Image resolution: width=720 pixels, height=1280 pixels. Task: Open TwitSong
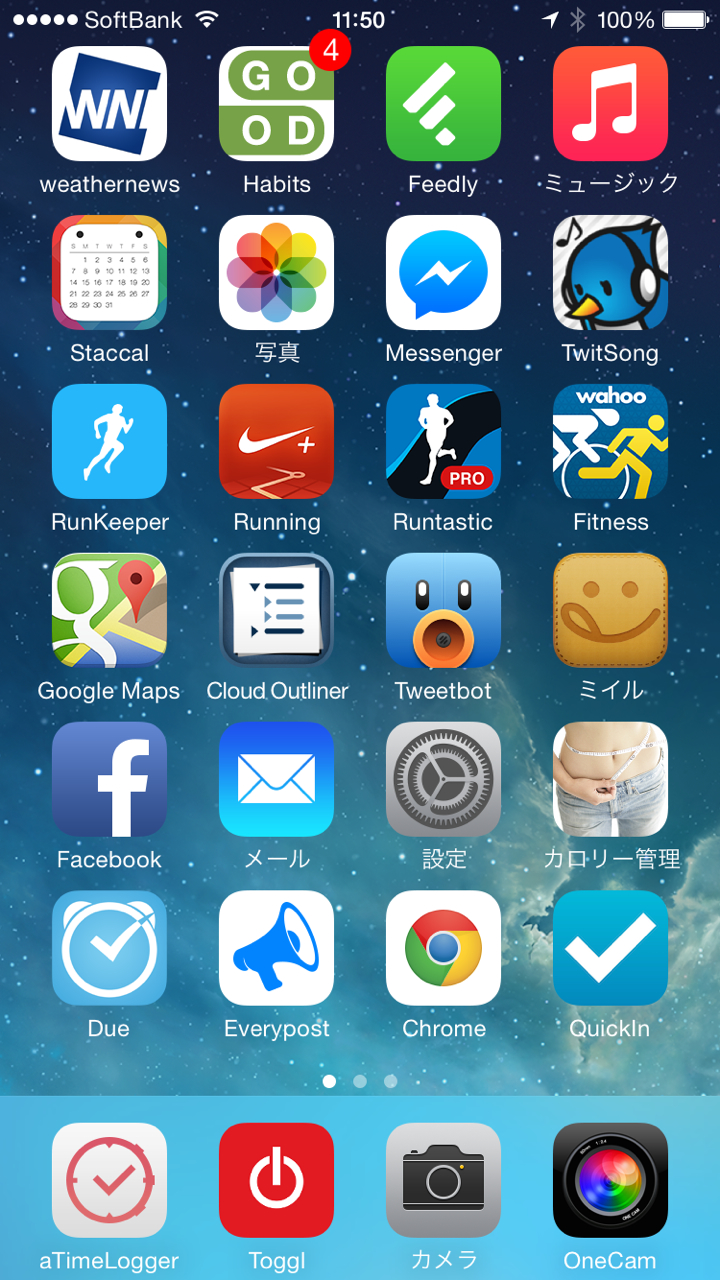coord(610,272)
